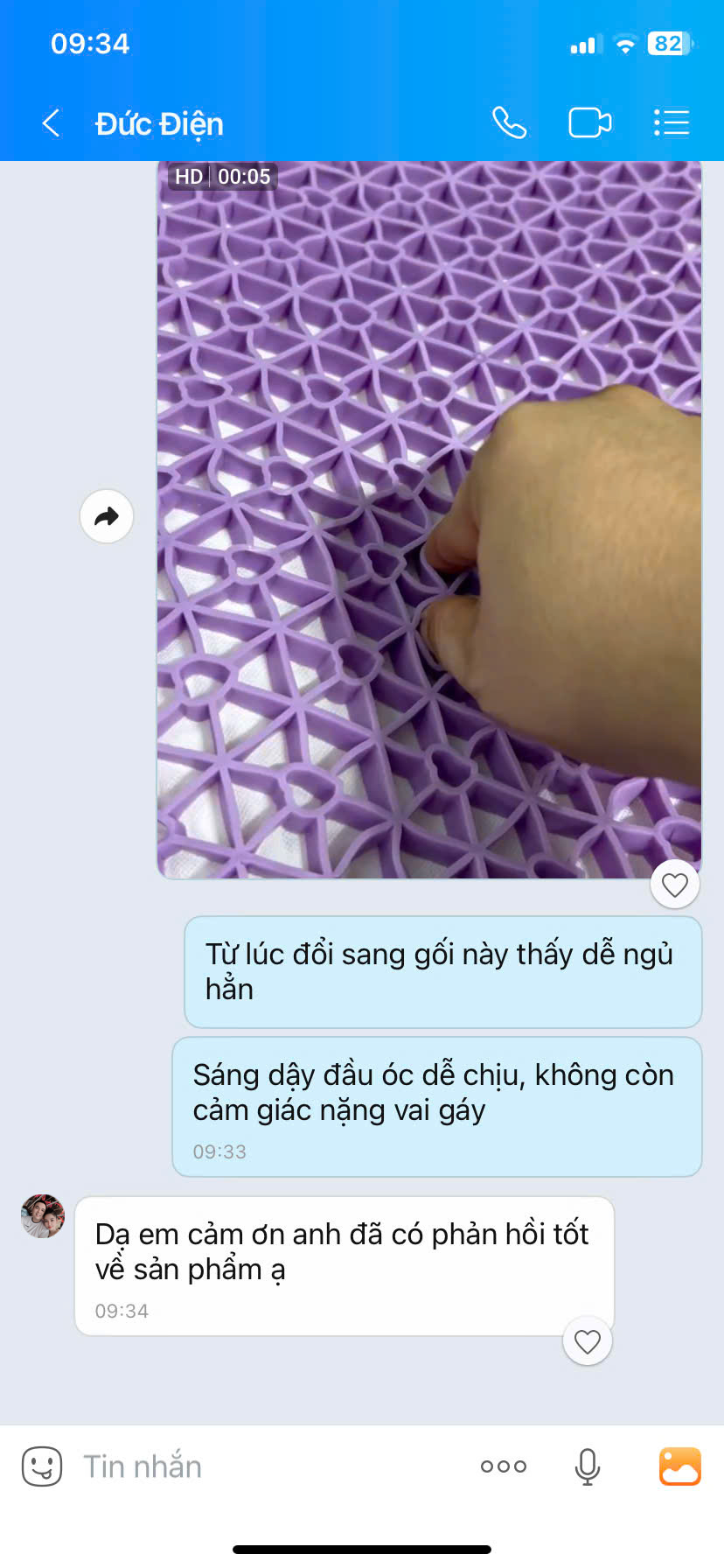Forward the video with share arrow
Viewport: 724px width, 1568px height.
coord(107,516)
